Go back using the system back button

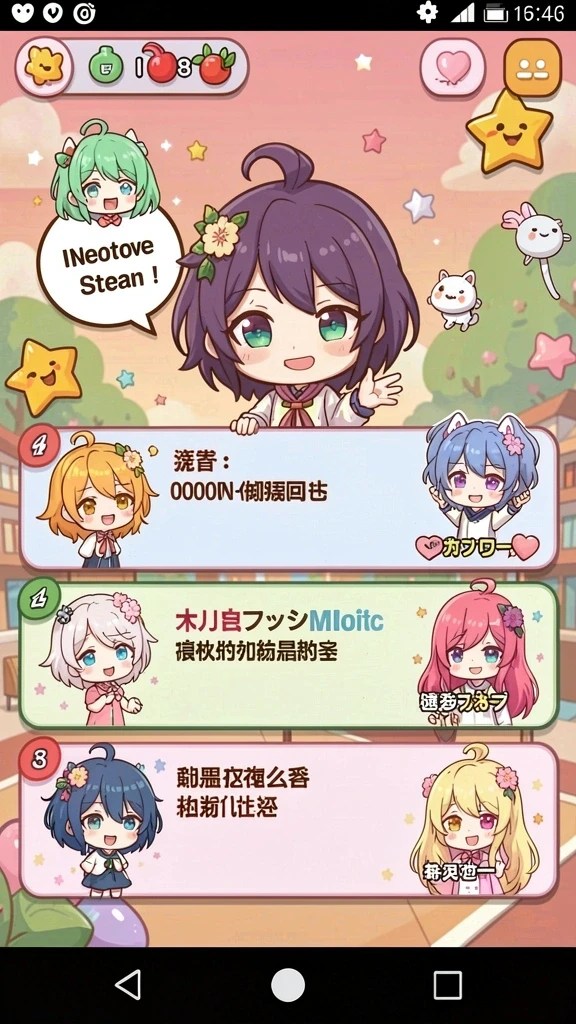pos(128,984)
